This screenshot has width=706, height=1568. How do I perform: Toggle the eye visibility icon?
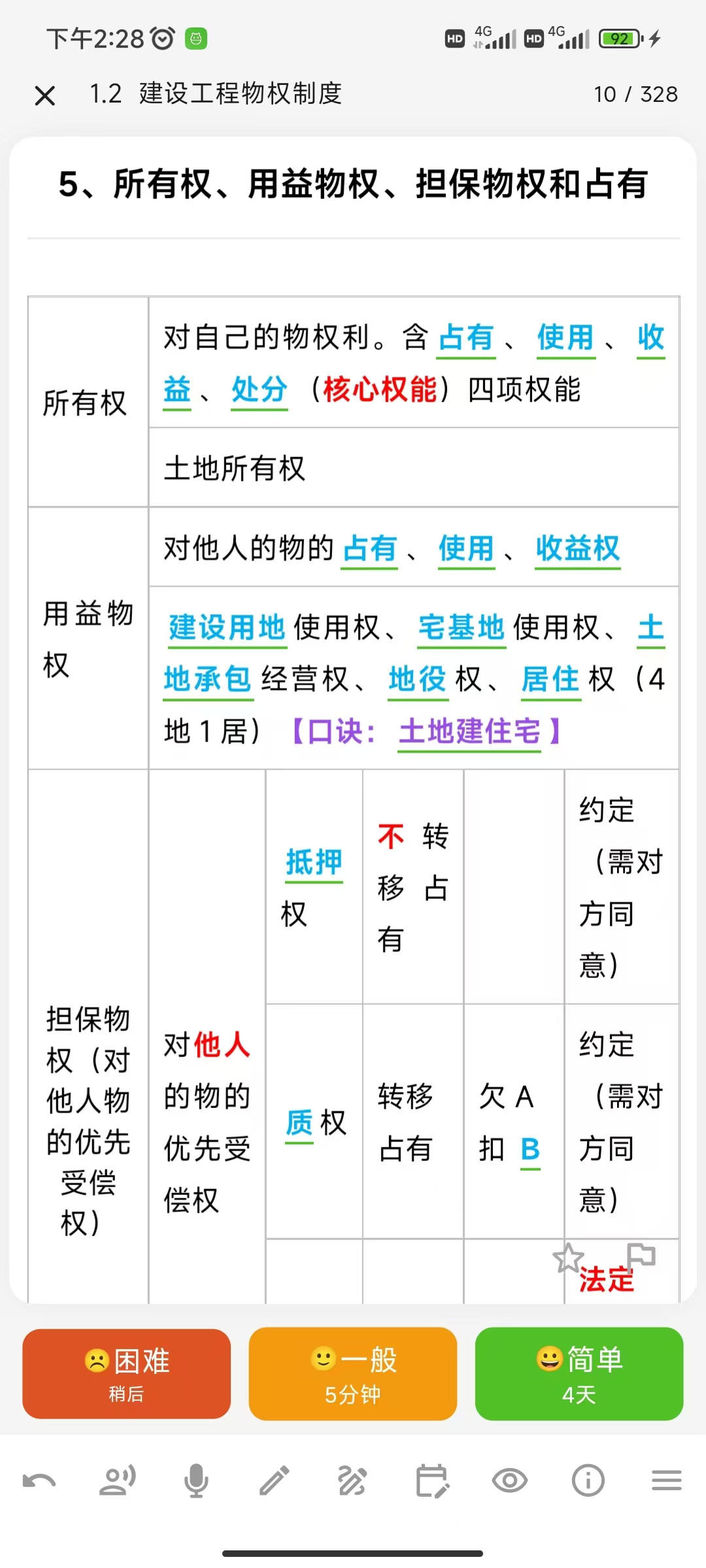click(510, 1481)
